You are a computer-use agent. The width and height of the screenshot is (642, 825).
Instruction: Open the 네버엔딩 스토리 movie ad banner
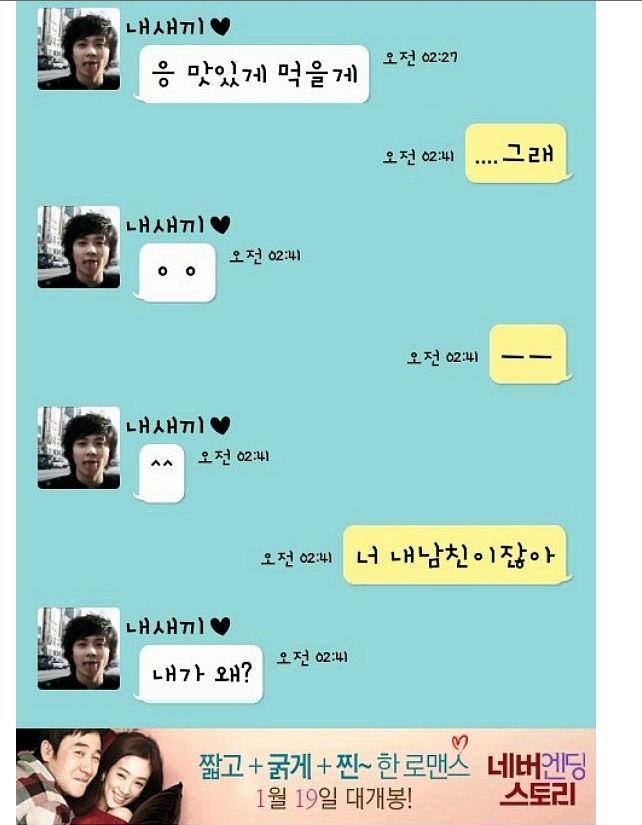[x=305, y=776]
